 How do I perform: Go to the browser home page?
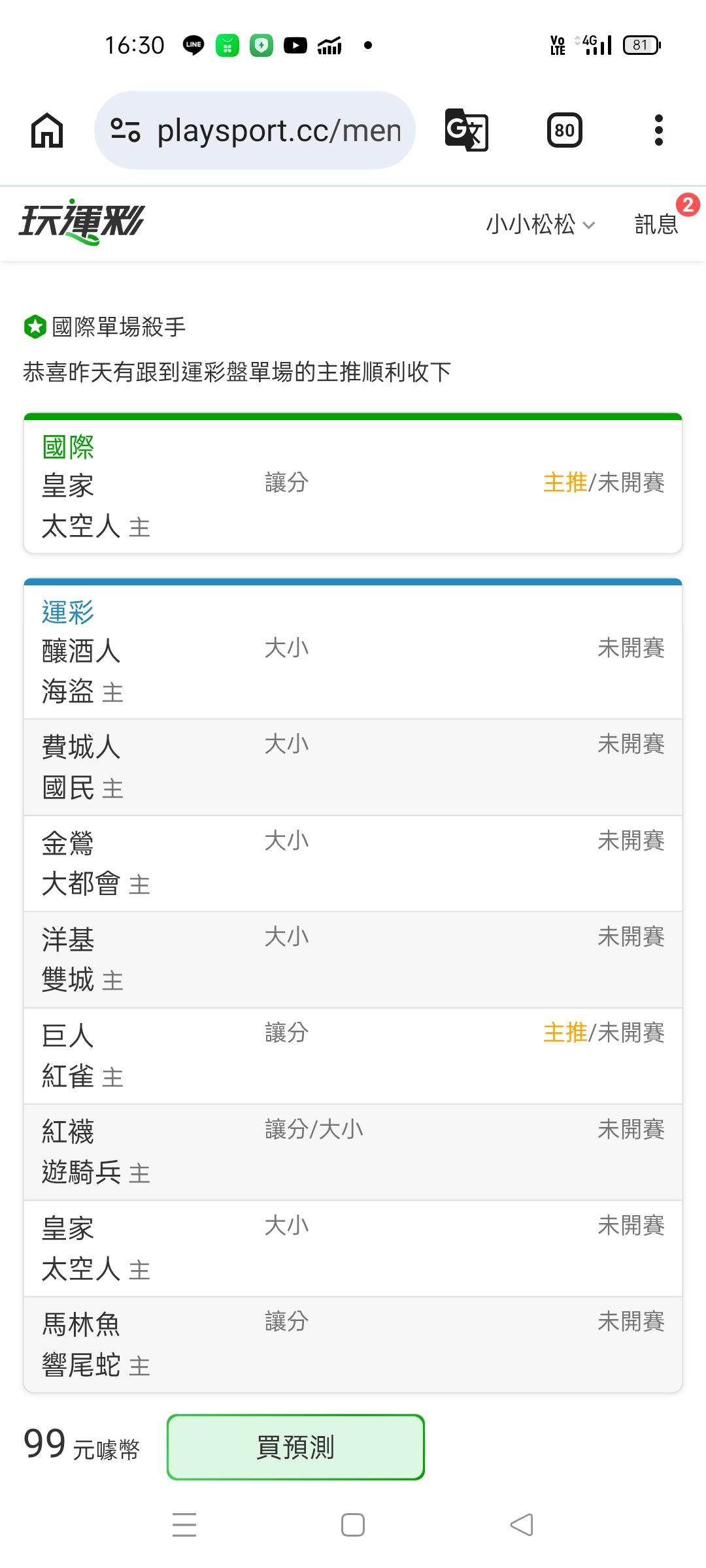point(47,130)
